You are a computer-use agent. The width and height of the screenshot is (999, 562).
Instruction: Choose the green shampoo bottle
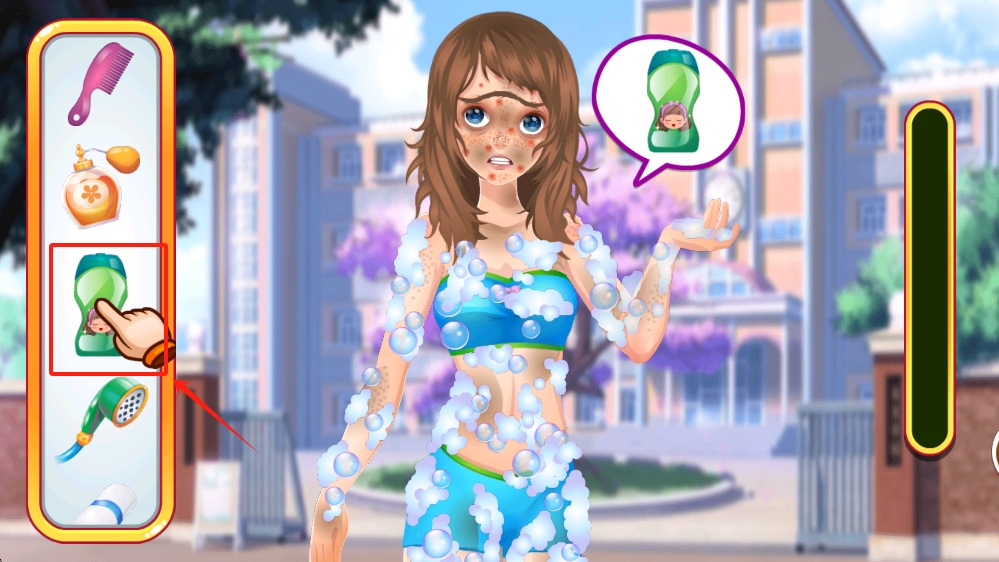point(100,300)
